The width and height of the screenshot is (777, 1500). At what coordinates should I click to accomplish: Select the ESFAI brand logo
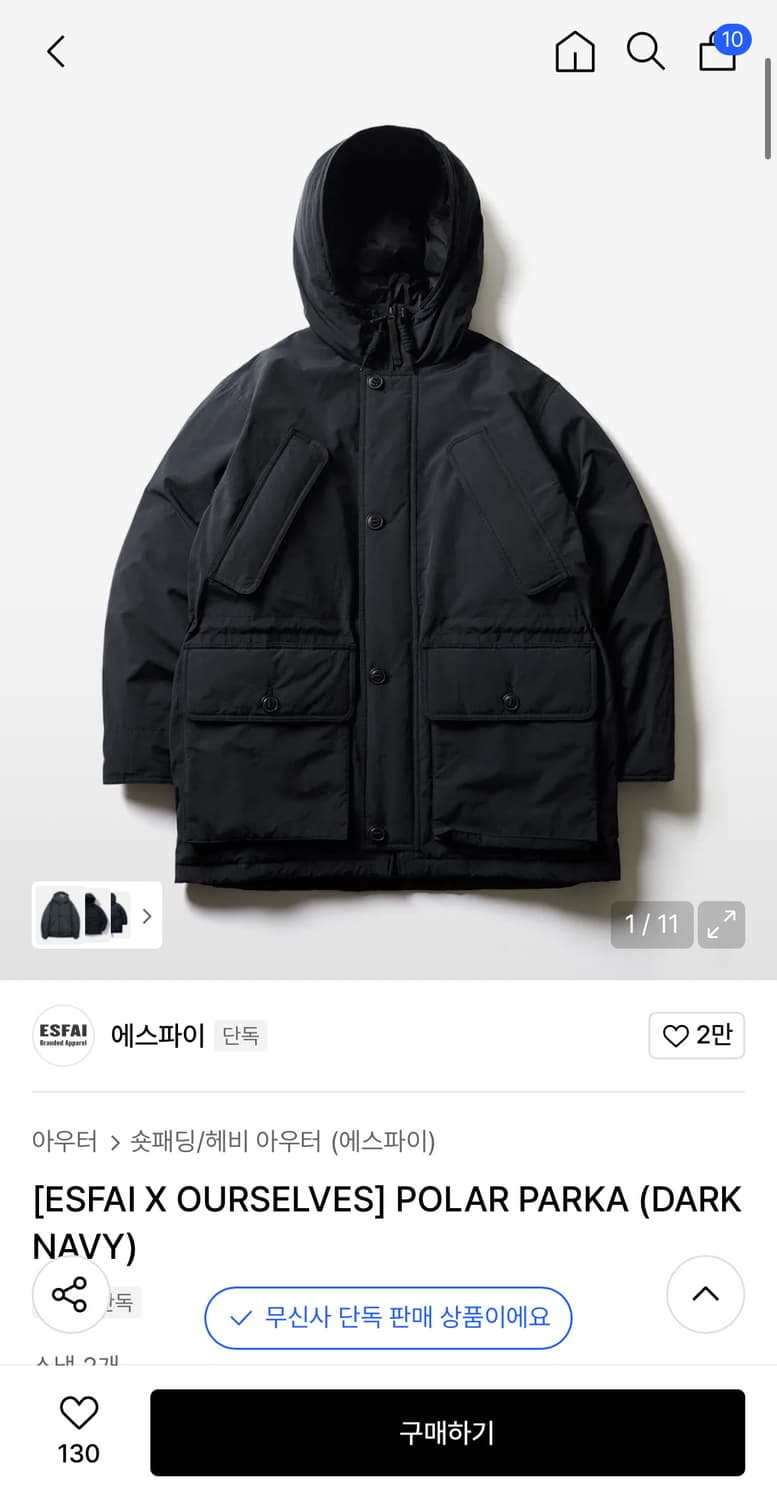click(x=63, y=1035)
